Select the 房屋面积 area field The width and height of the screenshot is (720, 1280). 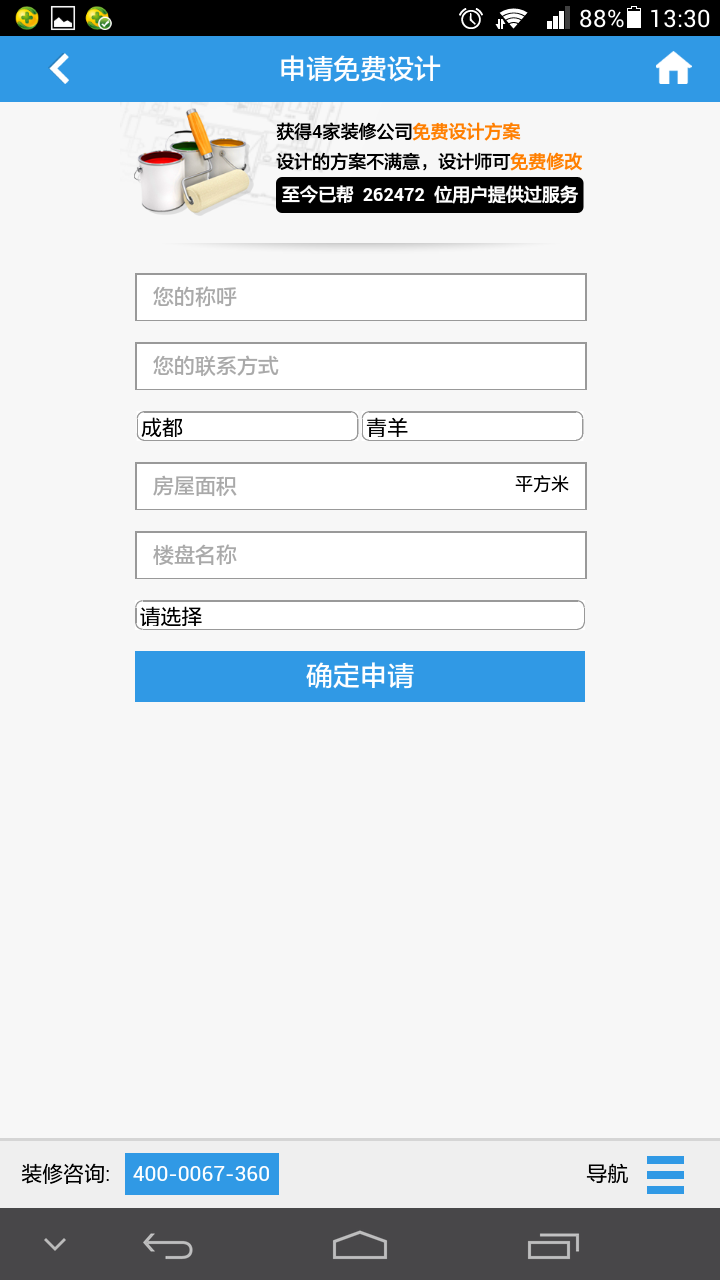click(361, 486)
